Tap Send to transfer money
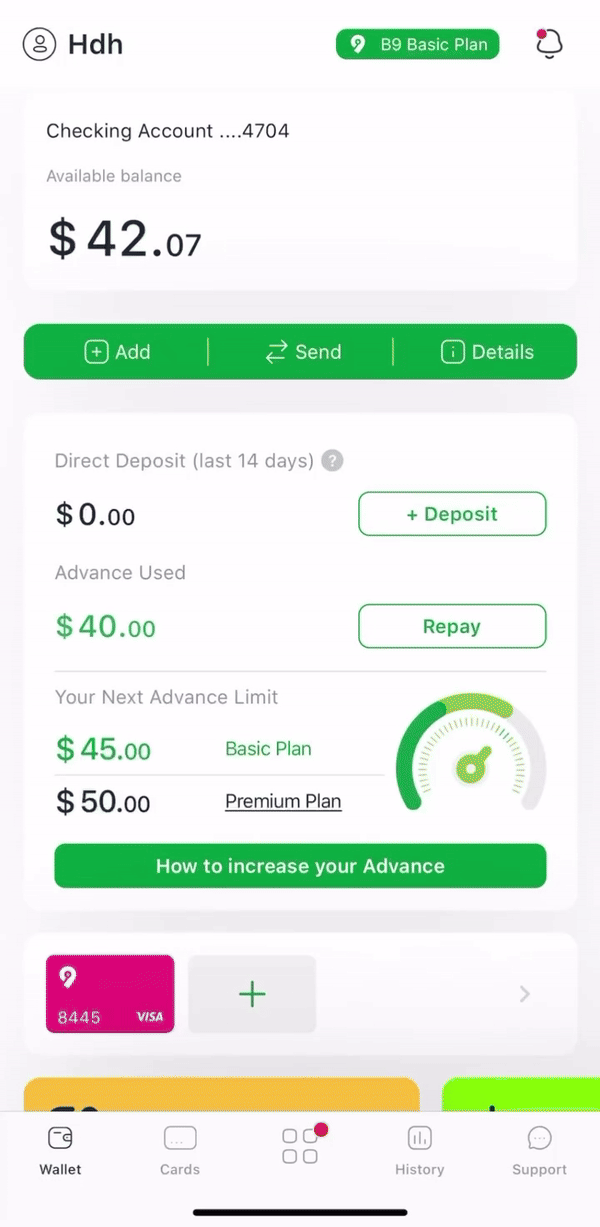Screen dimensions: 600x1227 click(303, 352)
